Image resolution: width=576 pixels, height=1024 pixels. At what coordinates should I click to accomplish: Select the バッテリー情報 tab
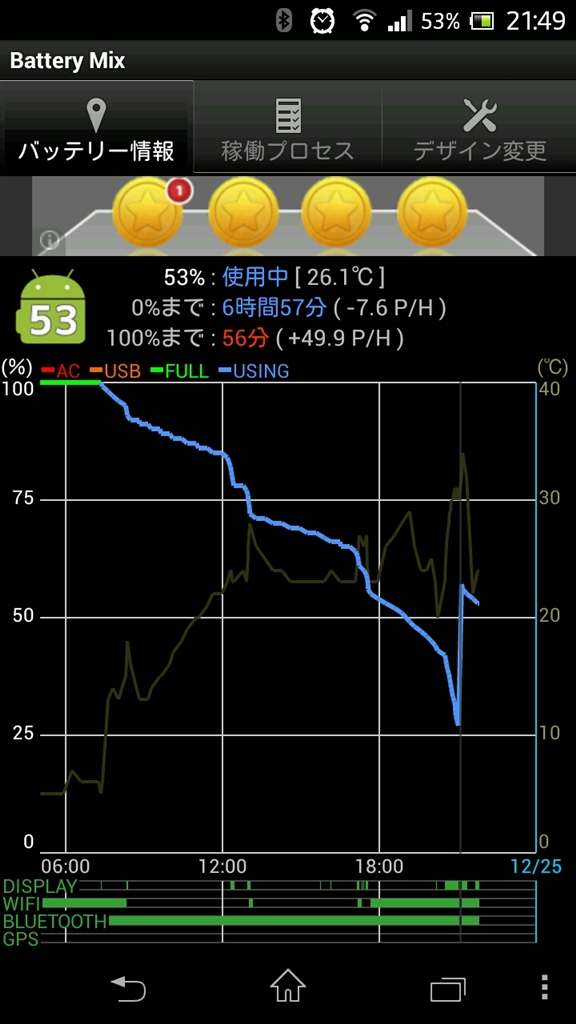pyautogui.click(x=97, y=126)
